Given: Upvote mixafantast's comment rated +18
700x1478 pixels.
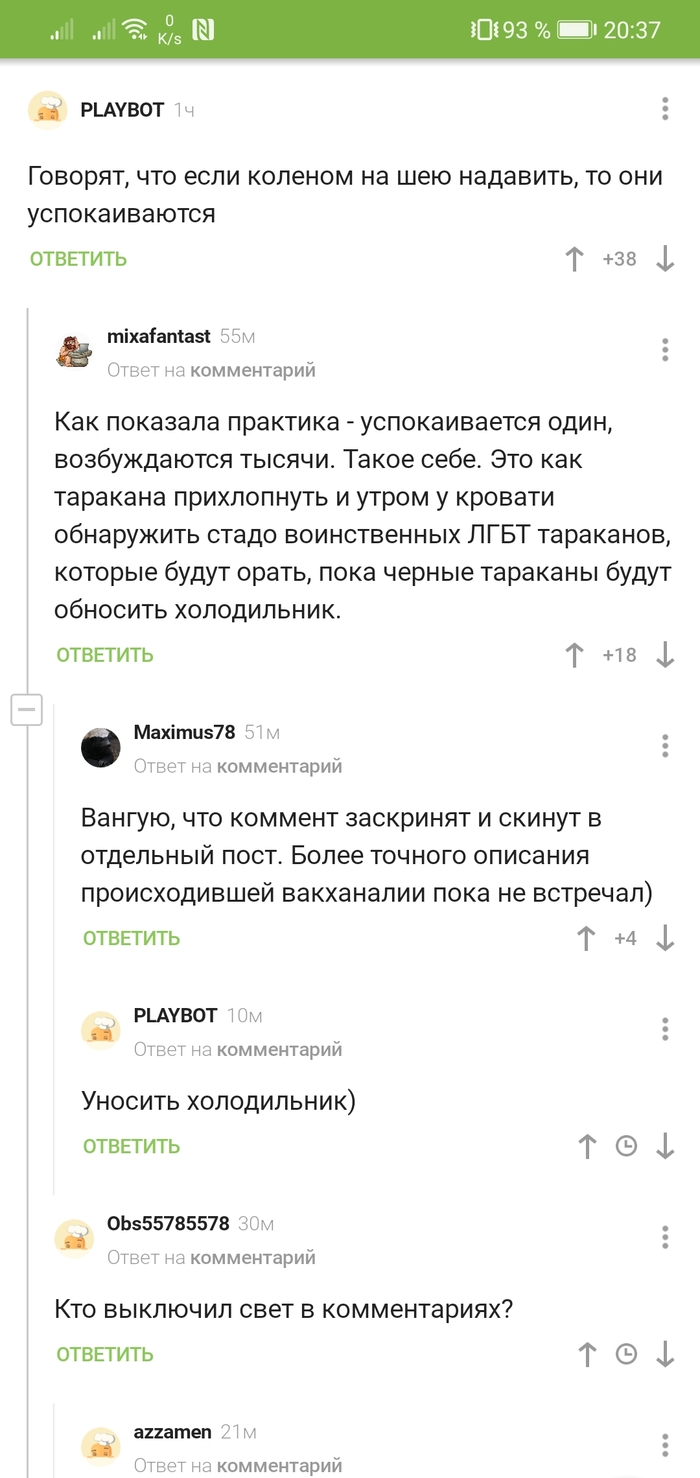Looking at the screenshot, I should [575, 655].
